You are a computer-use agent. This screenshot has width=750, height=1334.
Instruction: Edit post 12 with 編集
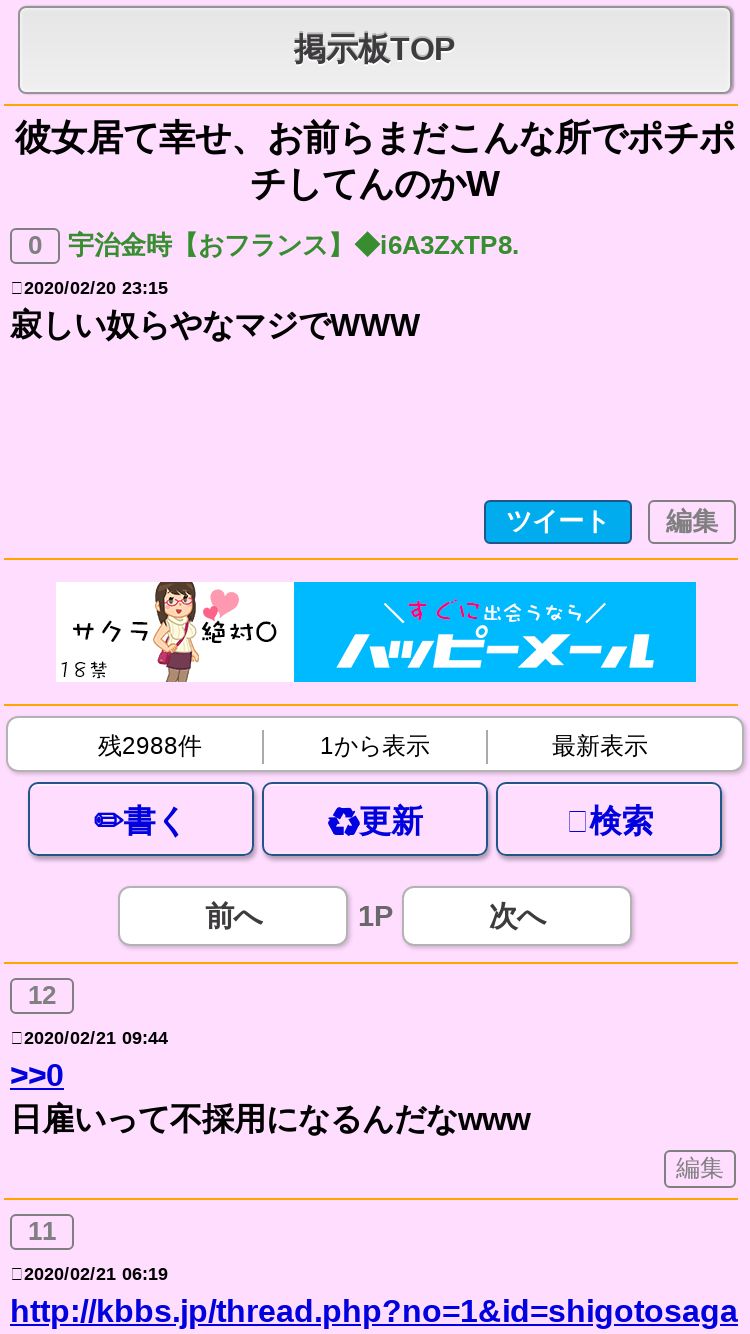tap(700, 1169)
